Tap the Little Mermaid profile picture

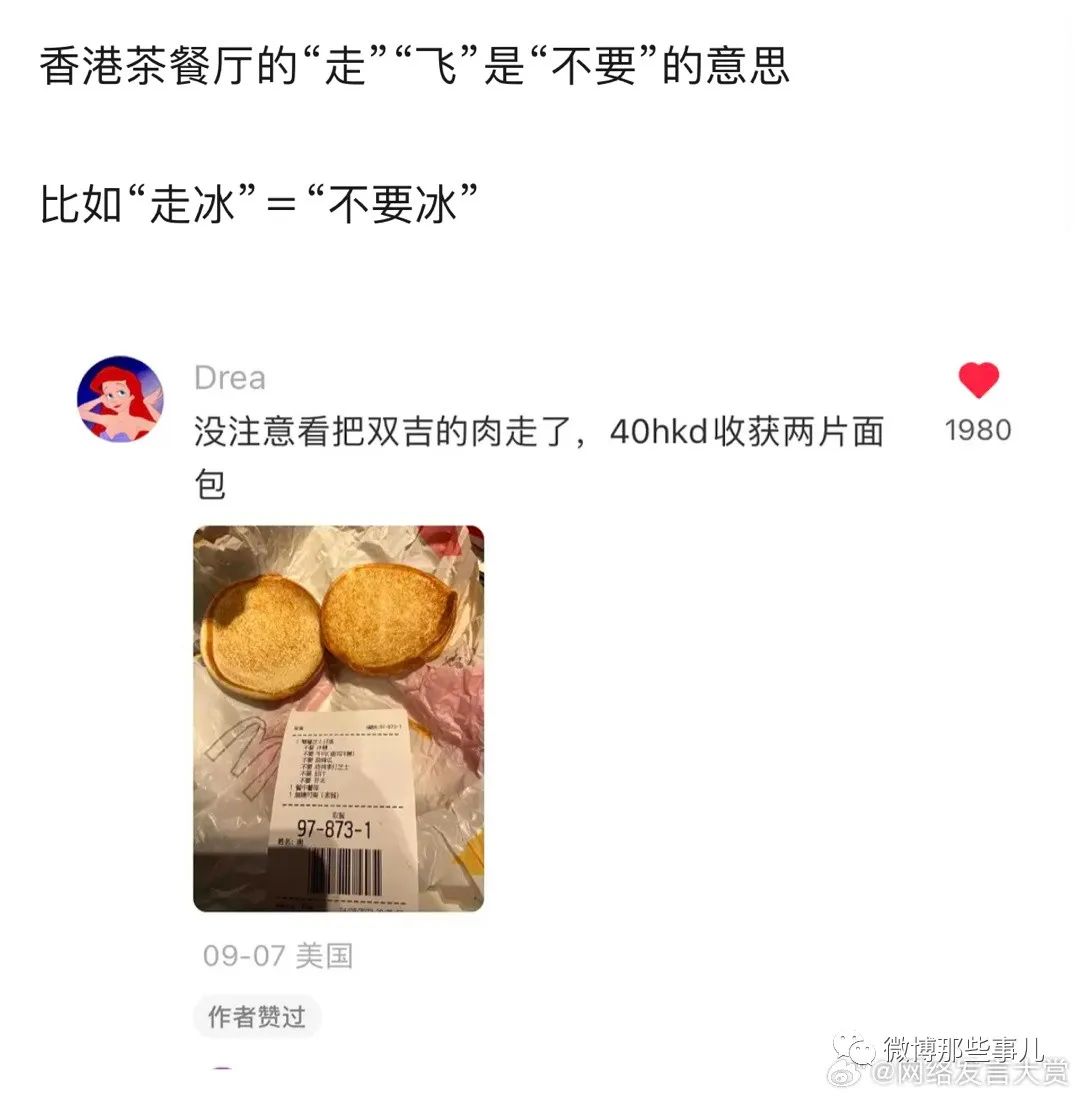[121, 399]
